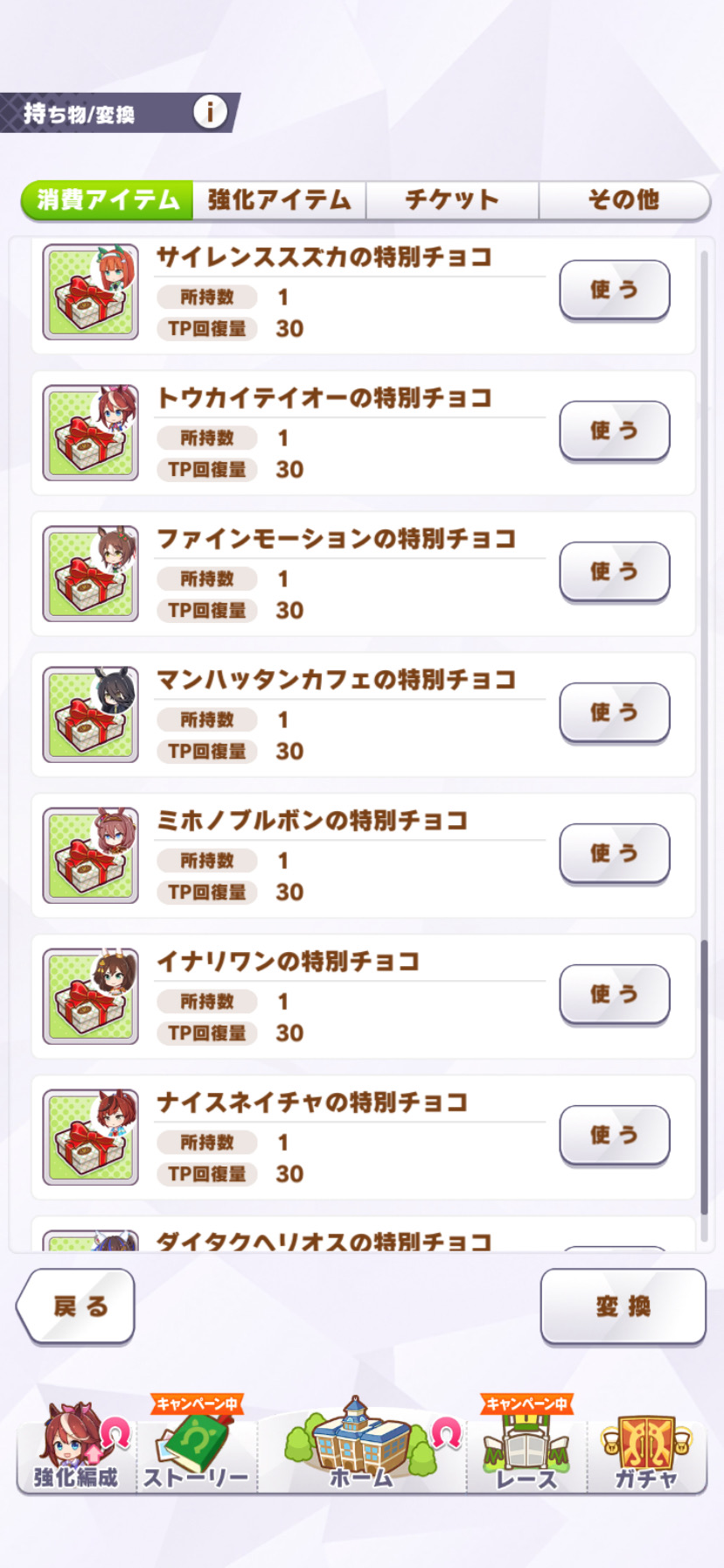The image size is (724, 1568).
Task: Return to ホーム screen
Action: [361, 1448]
